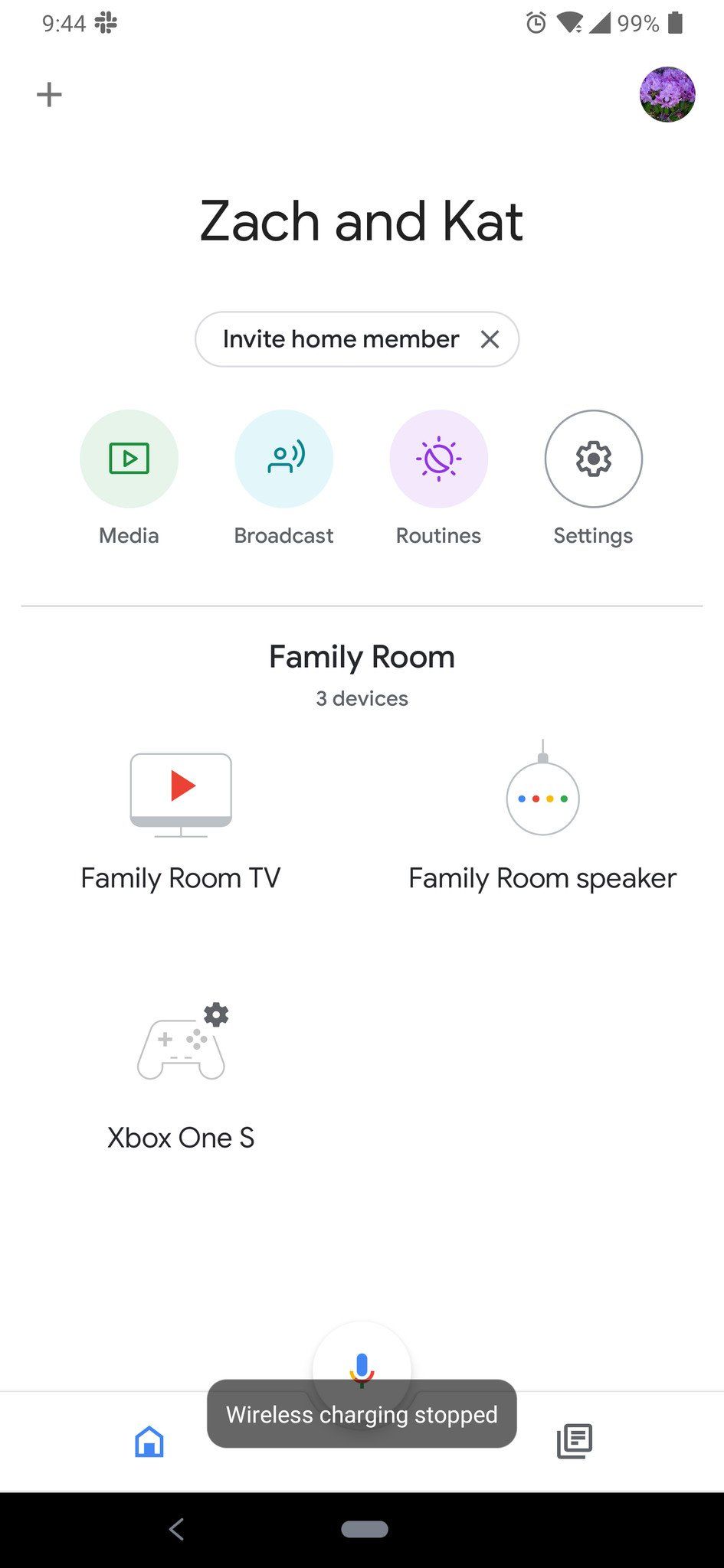Switch to the Feed tab
This screenshot has width=724, height=1568.
coord(575,1439)
